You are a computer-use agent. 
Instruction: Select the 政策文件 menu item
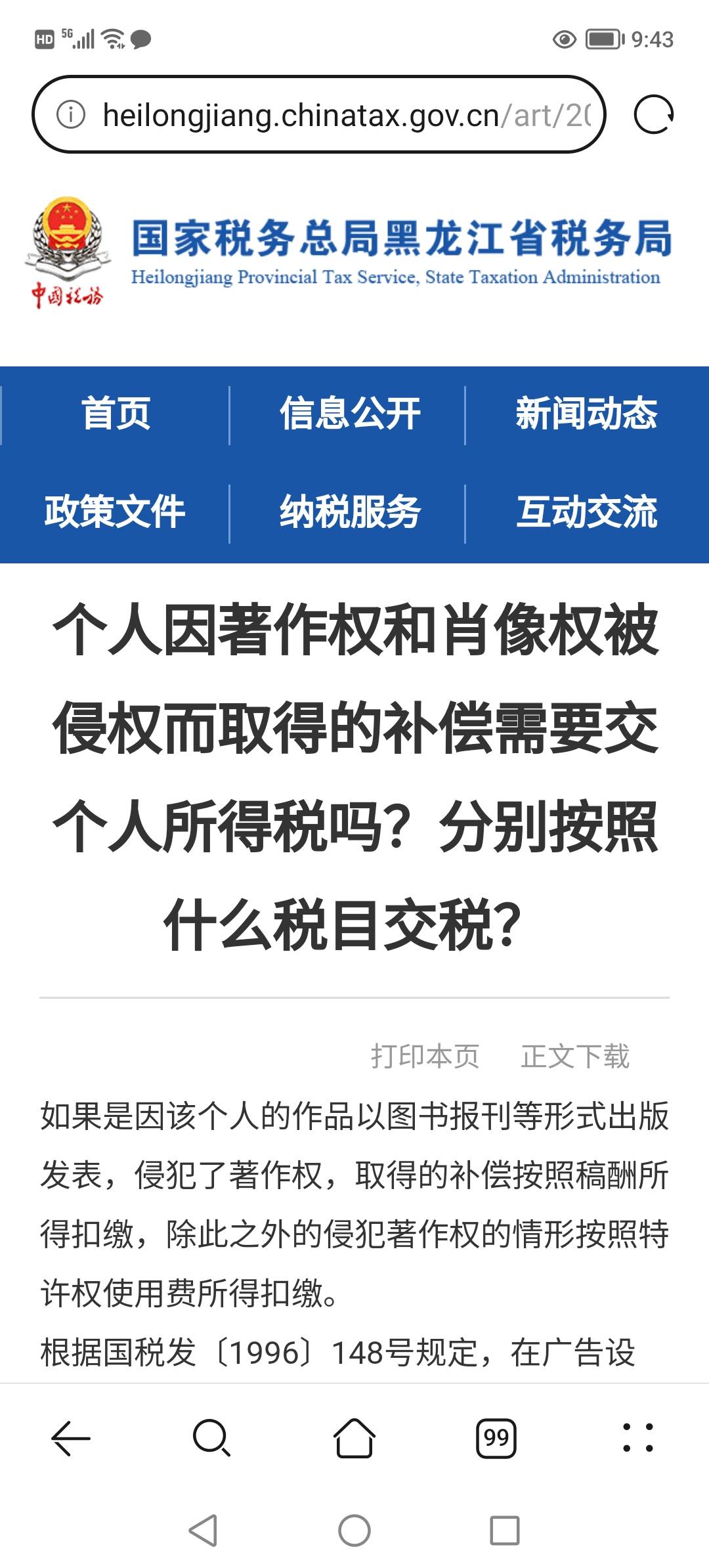115,512
